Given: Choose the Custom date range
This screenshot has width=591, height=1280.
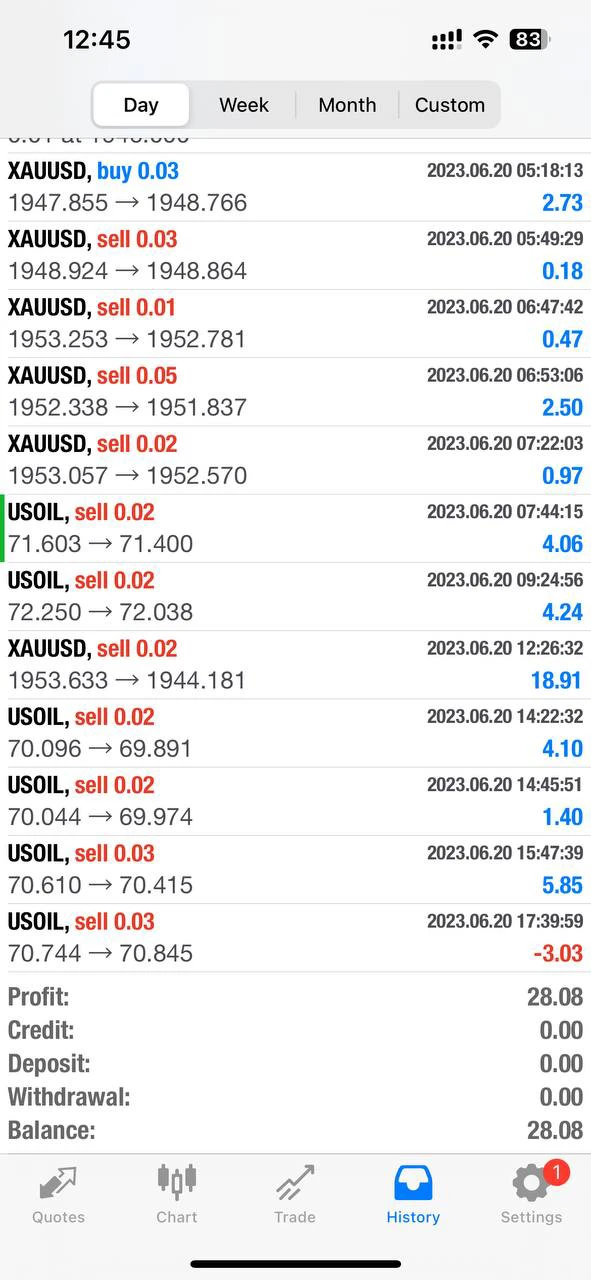Looking at the screenshot, I should [x=450, y=105].
